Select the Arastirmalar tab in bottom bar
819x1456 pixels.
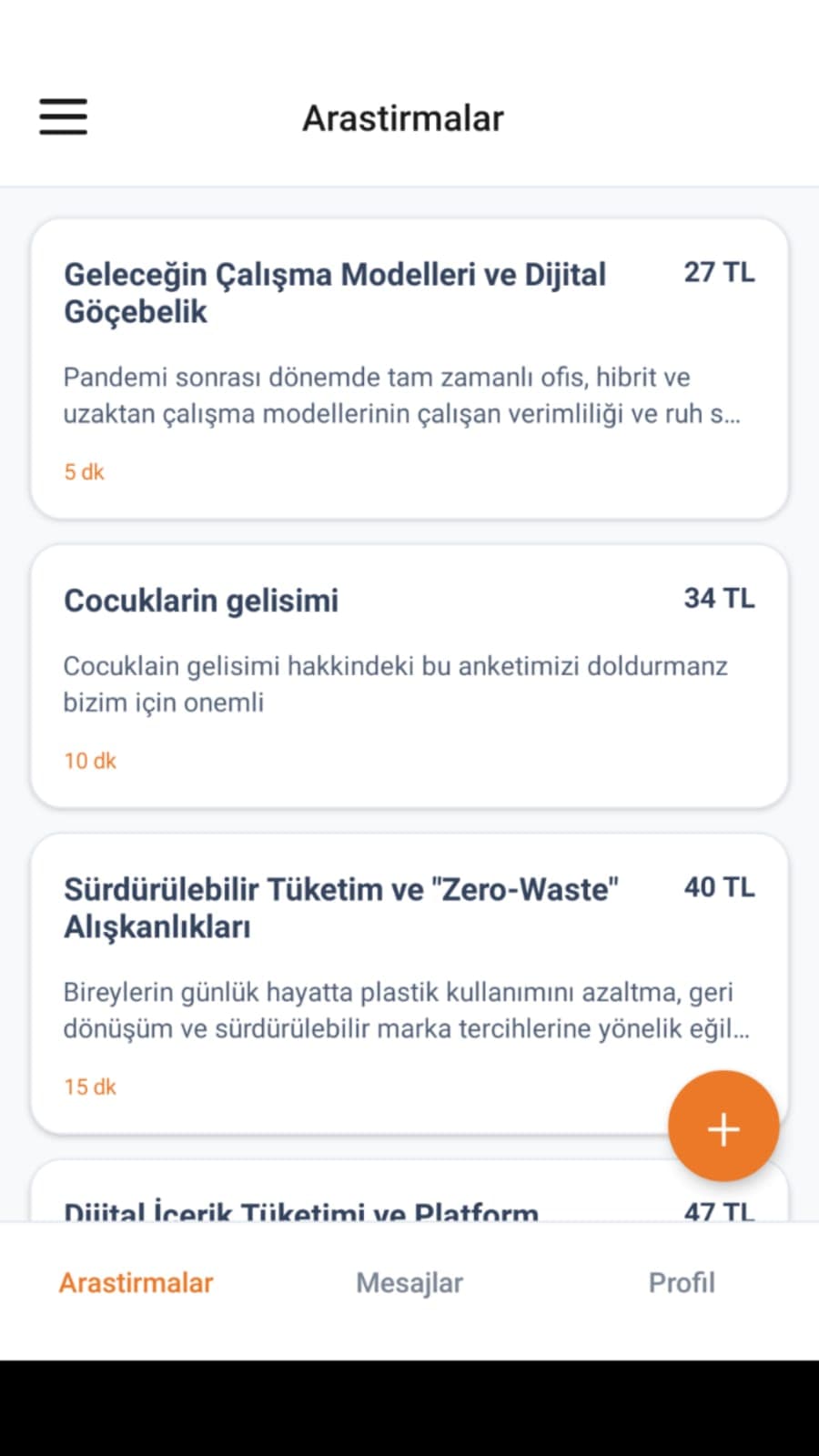click(135, 1282)
